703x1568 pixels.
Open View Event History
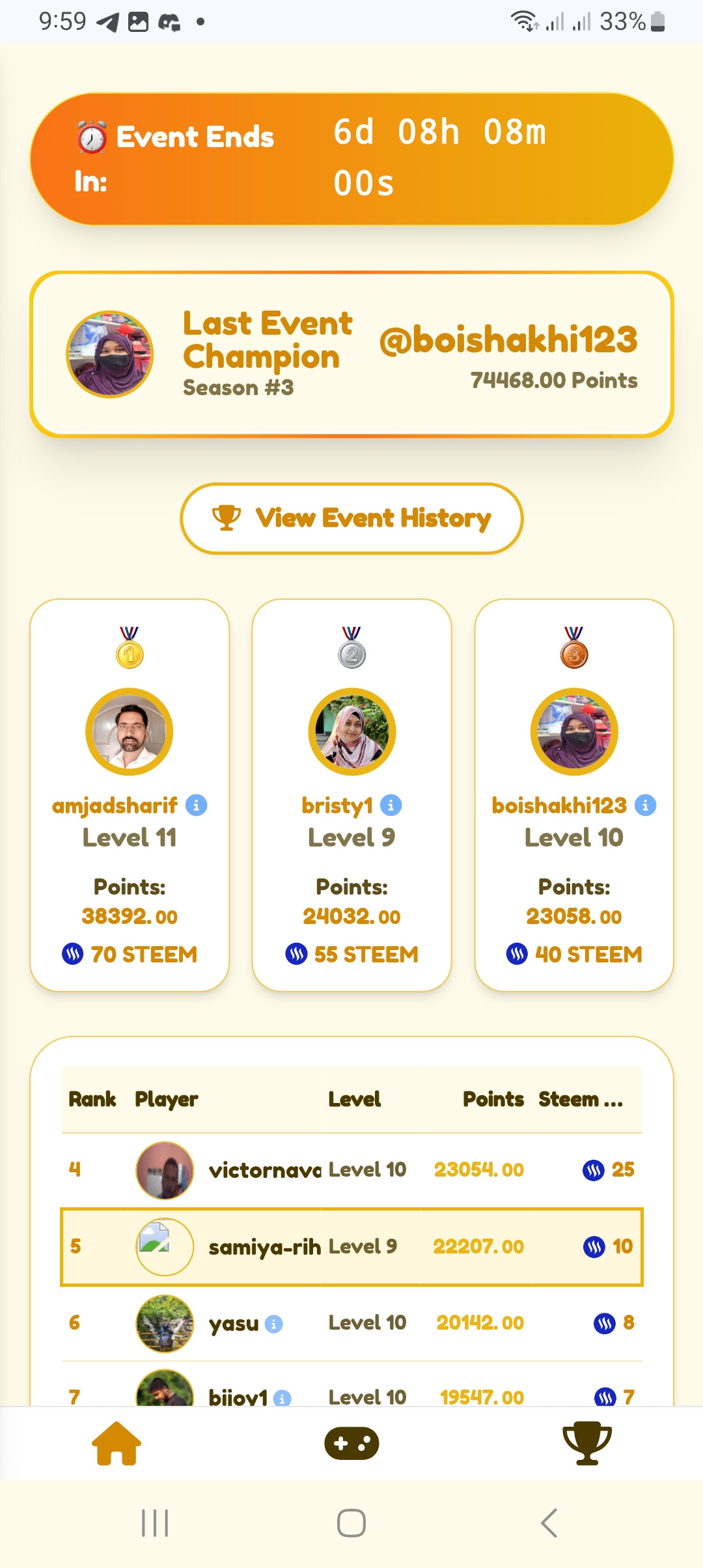[x=351, y=518]
